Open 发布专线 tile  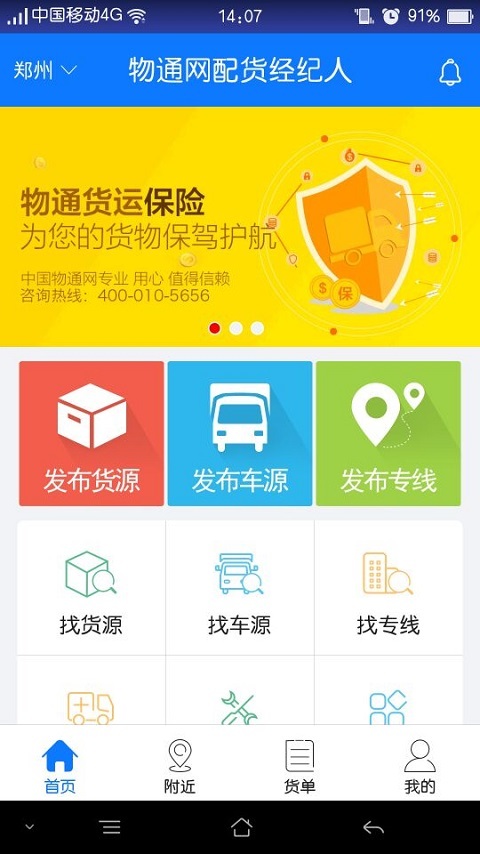point(388,434)
